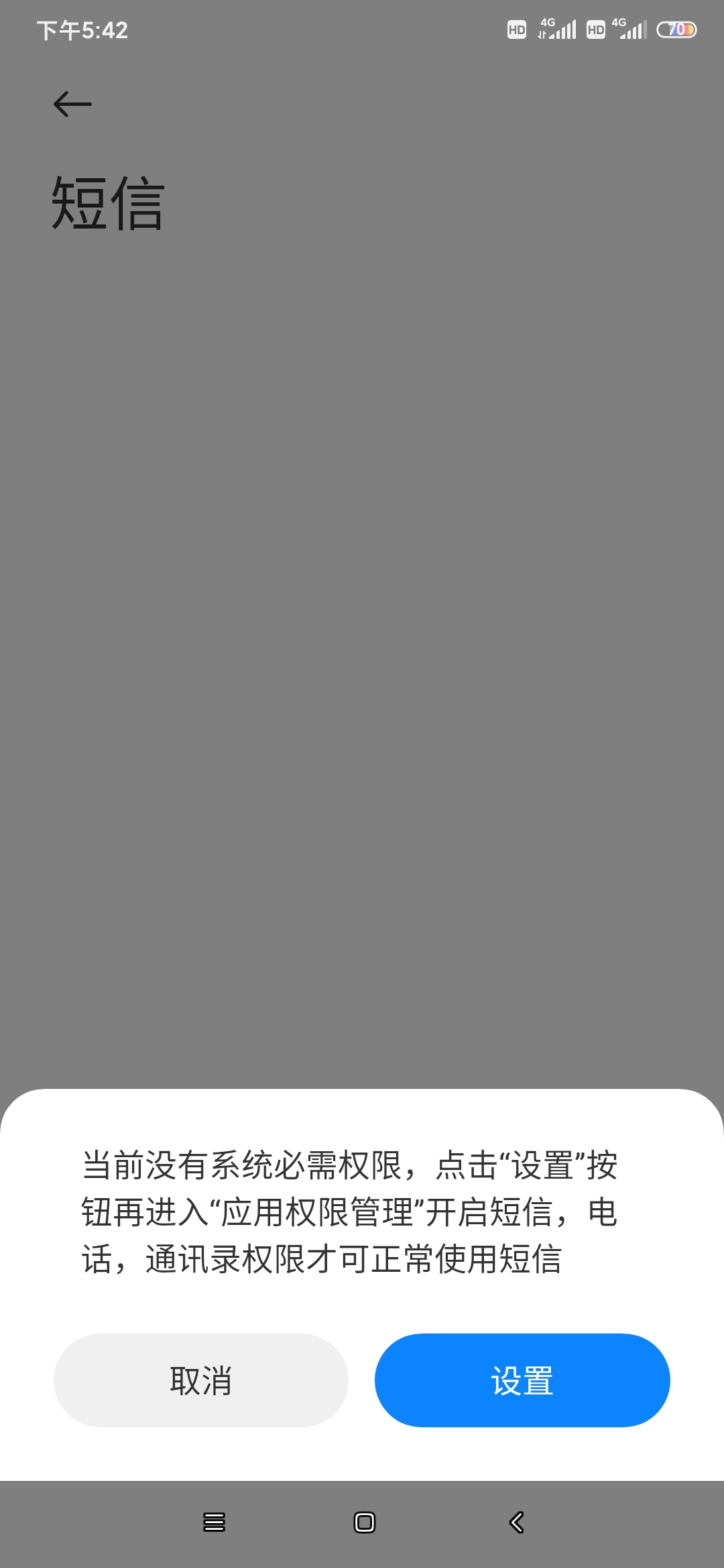The width and height of the screenshot is (724, 1568).
Task: Tap the system home button
Action: (364, 1522)
